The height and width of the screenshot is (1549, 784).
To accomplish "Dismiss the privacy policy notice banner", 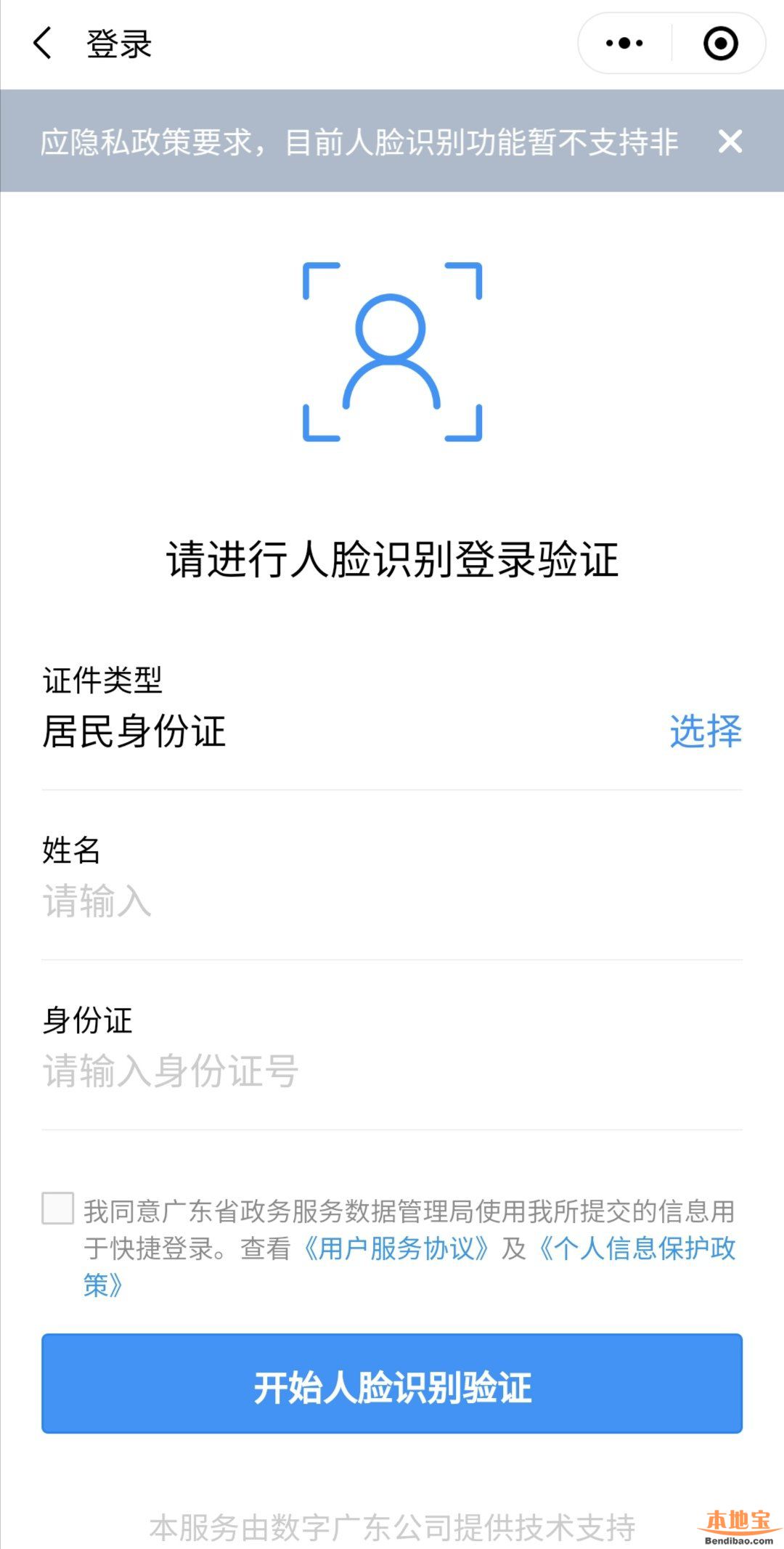I will (730, 142).
